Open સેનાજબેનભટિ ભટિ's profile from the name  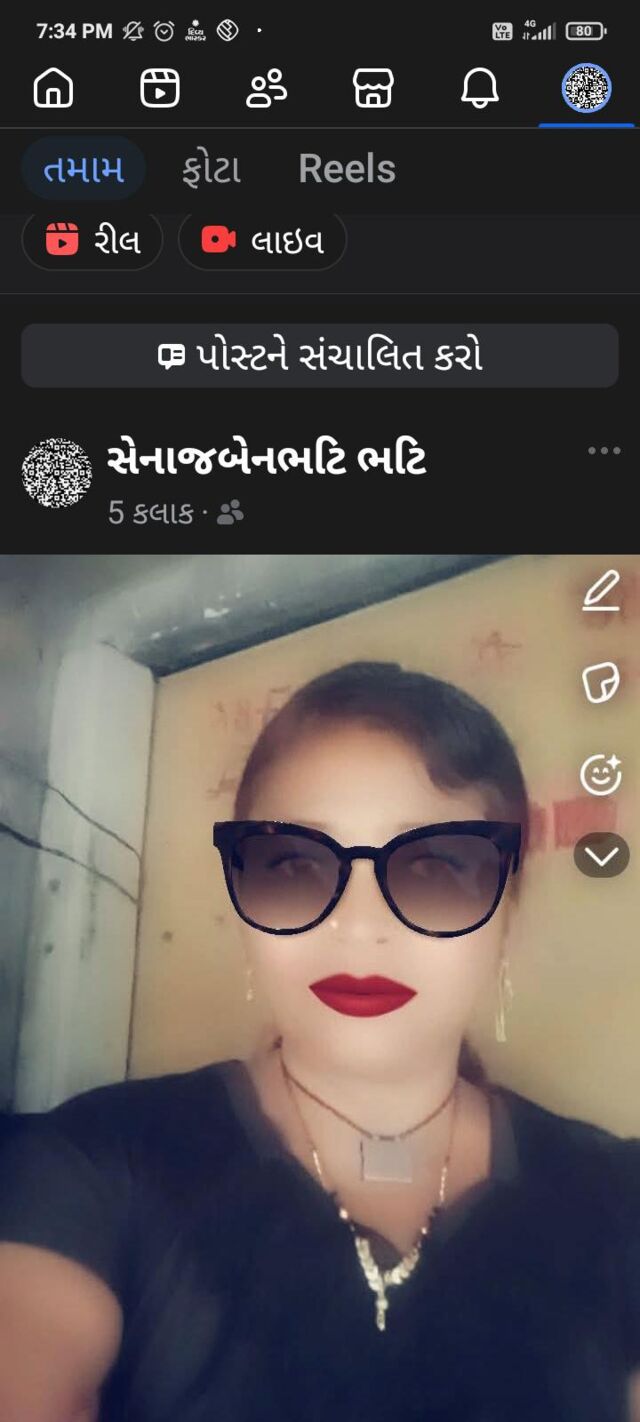(x=266, y=461)
